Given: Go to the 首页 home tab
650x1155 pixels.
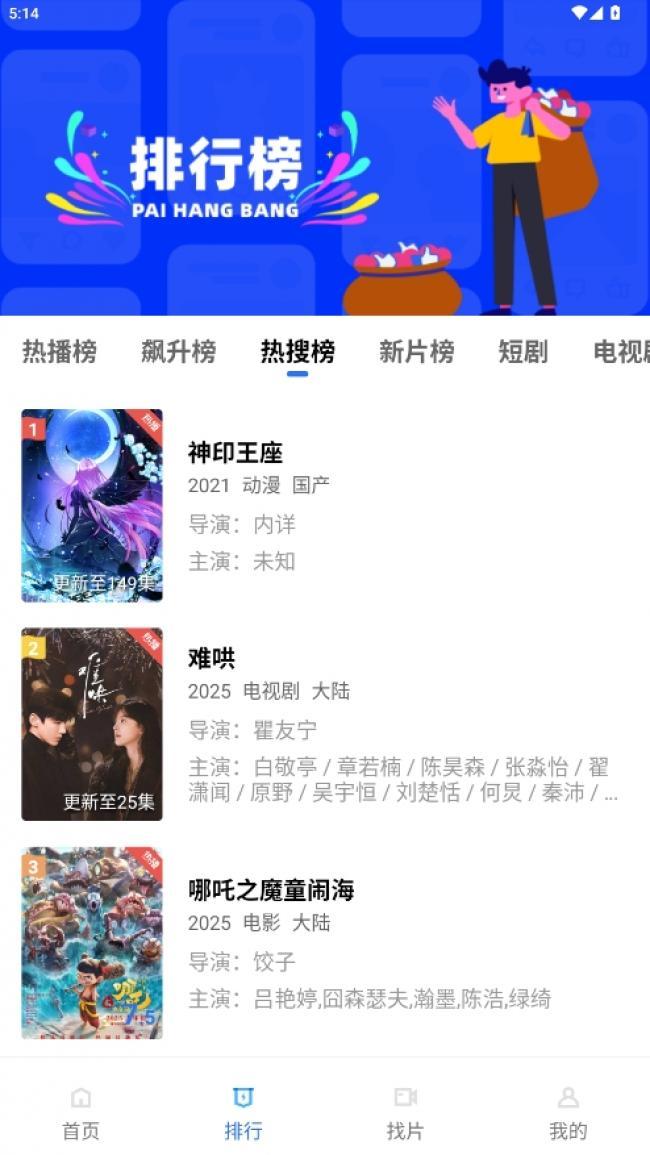Looking at the screenshot, I should 81,1113.
